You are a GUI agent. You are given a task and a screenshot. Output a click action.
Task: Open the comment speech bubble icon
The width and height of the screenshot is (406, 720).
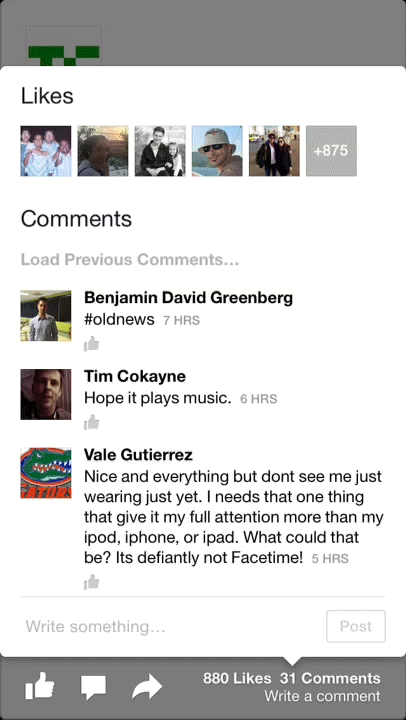(94, 687)
